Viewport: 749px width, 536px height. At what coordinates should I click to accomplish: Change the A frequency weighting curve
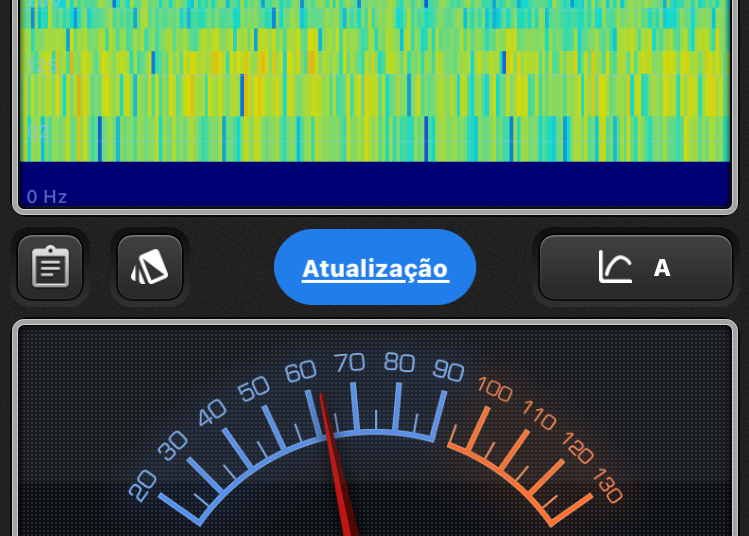[635, 268]
